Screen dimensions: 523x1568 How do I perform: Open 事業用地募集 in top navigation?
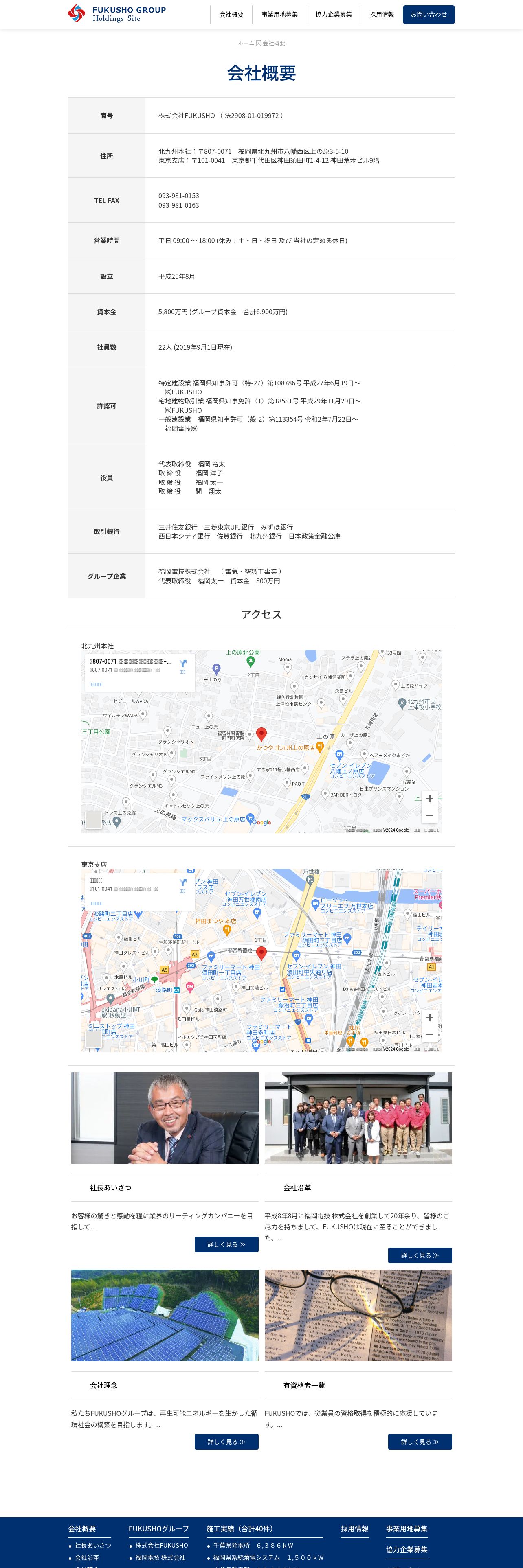coord(279,15)
